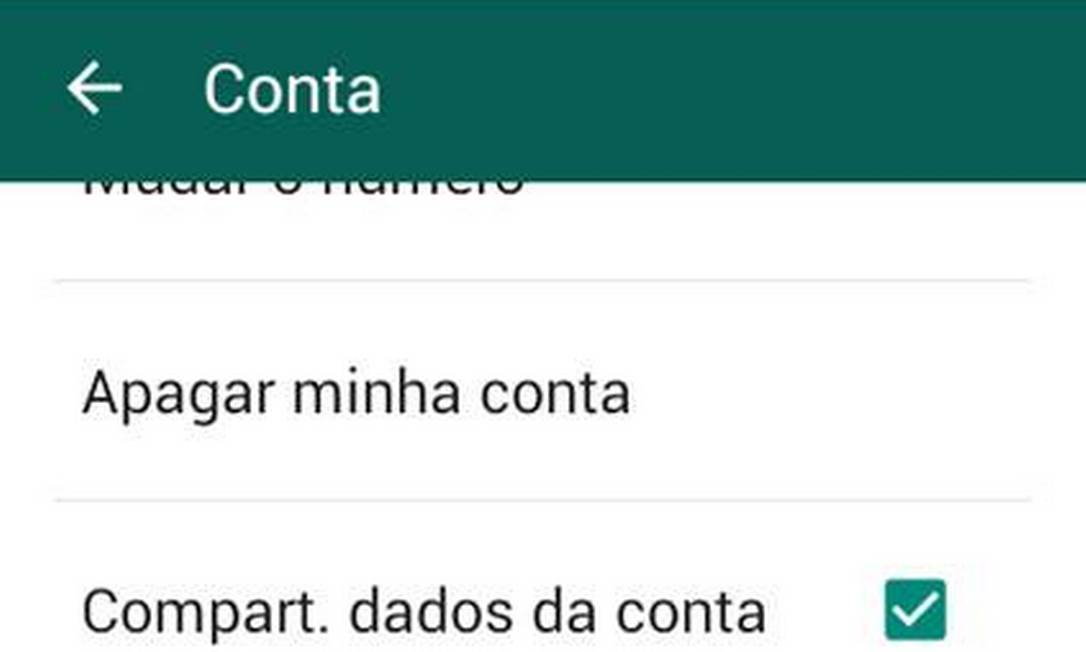Open Apagar minha conta

[x=356, y=394]
